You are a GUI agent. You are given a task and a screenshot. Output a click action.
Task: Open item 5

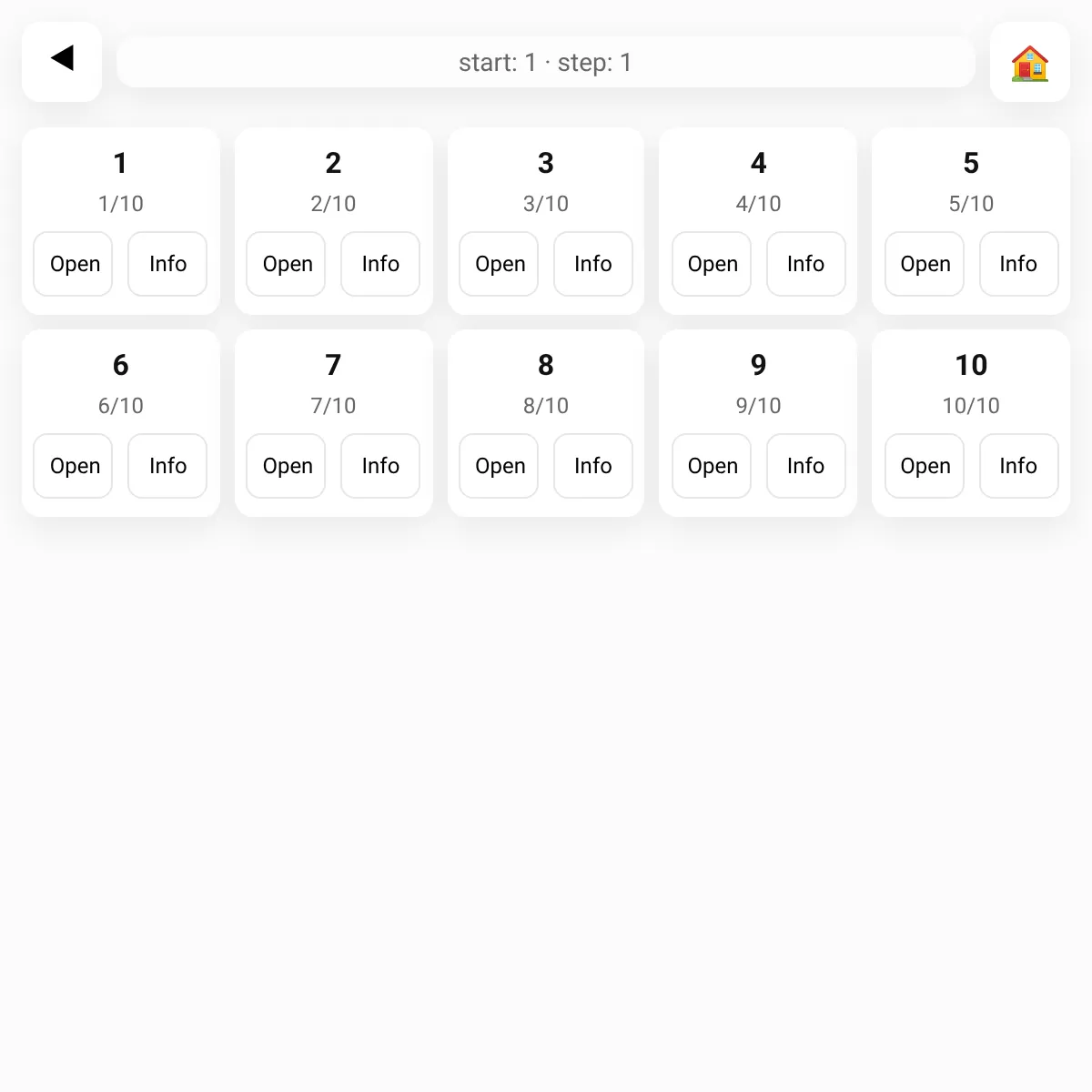click(x=925, y=264)
